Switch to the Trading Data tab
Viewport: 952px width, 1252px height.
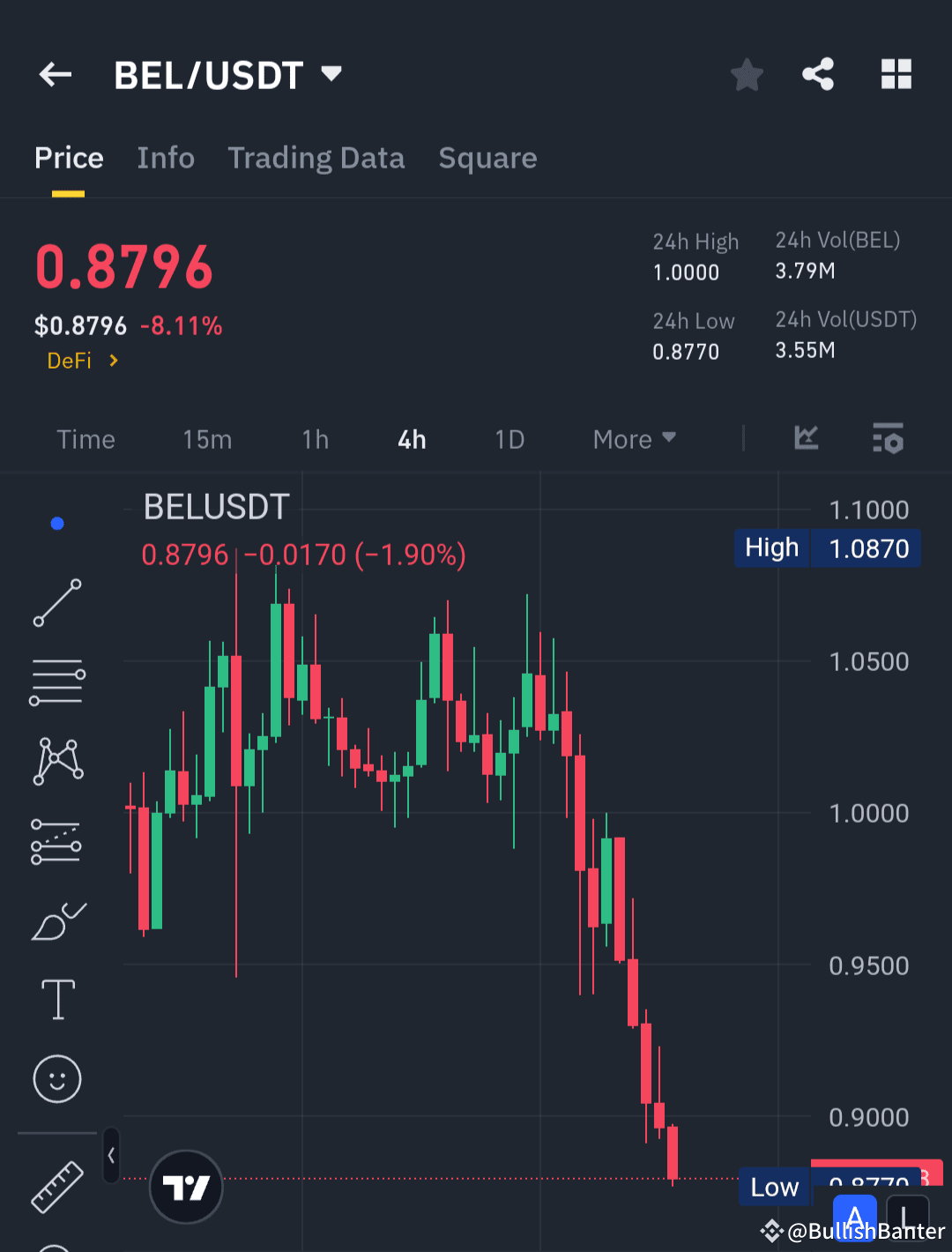[316, 158]
